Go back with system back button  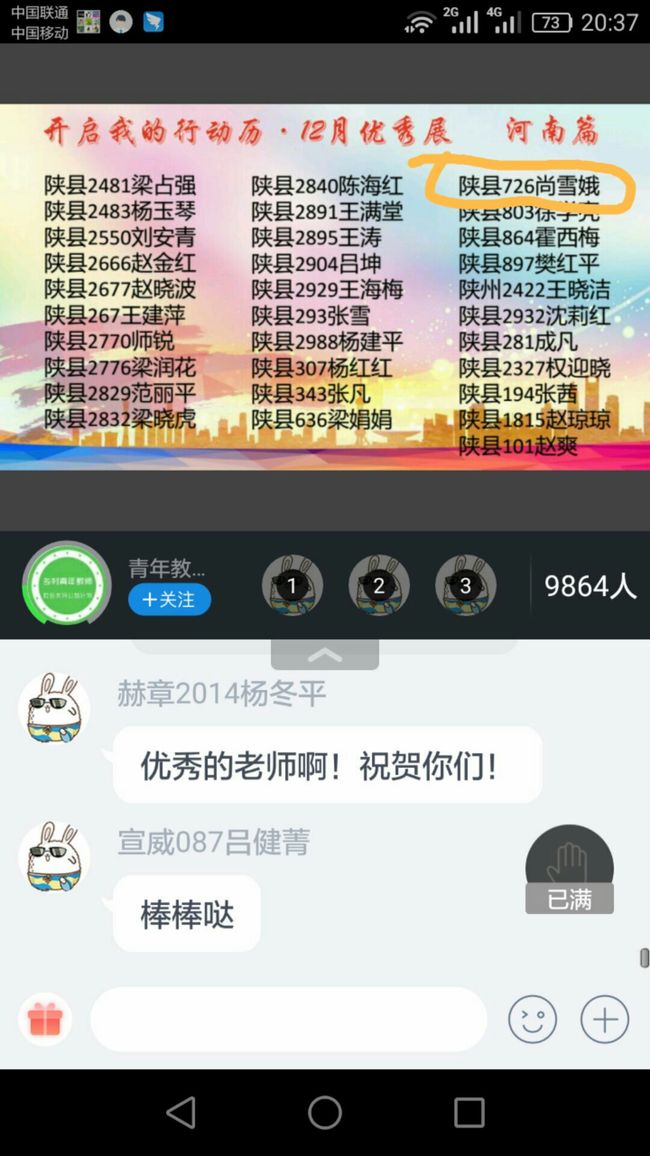(x=181, y=1113)
